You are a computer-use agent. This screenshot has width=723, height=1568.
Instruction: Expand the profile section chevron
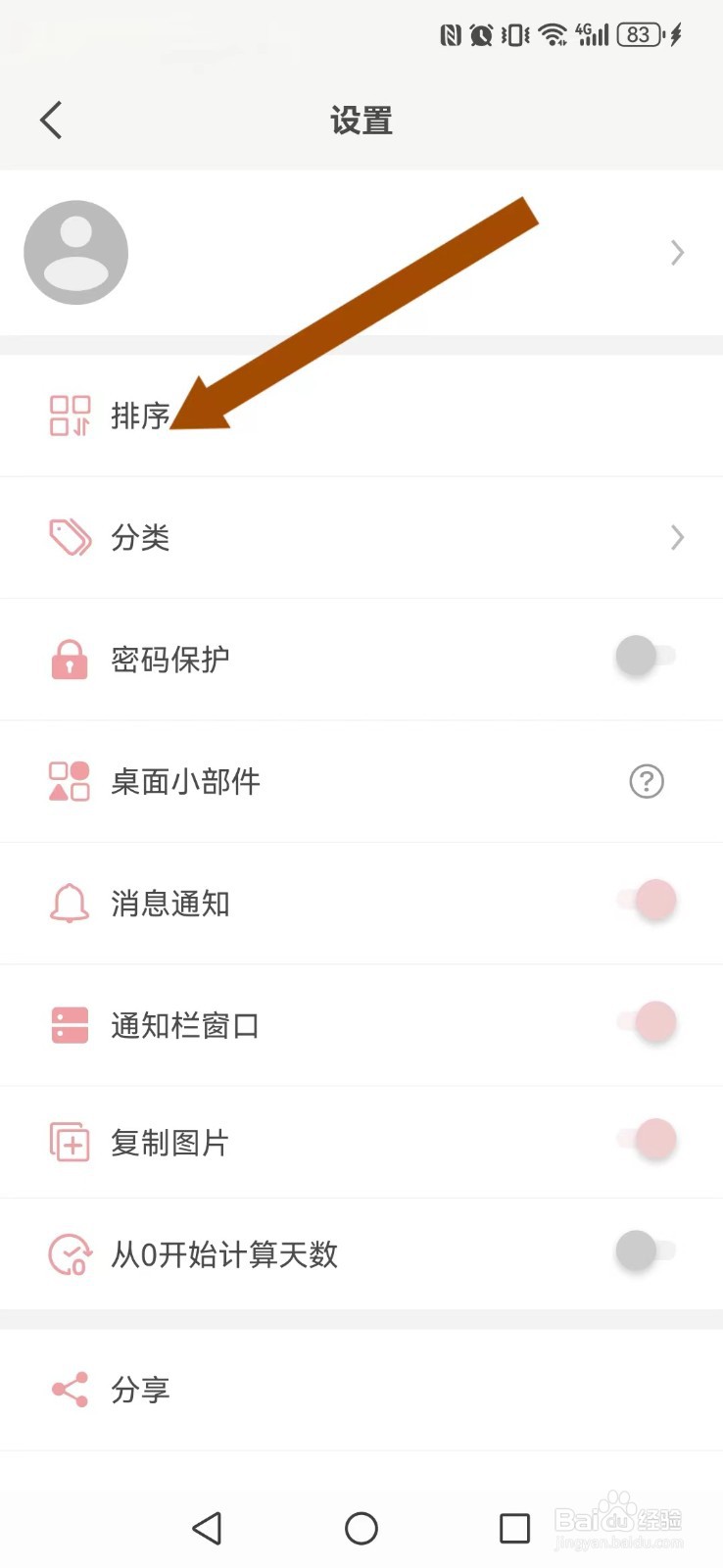(677, 253)
